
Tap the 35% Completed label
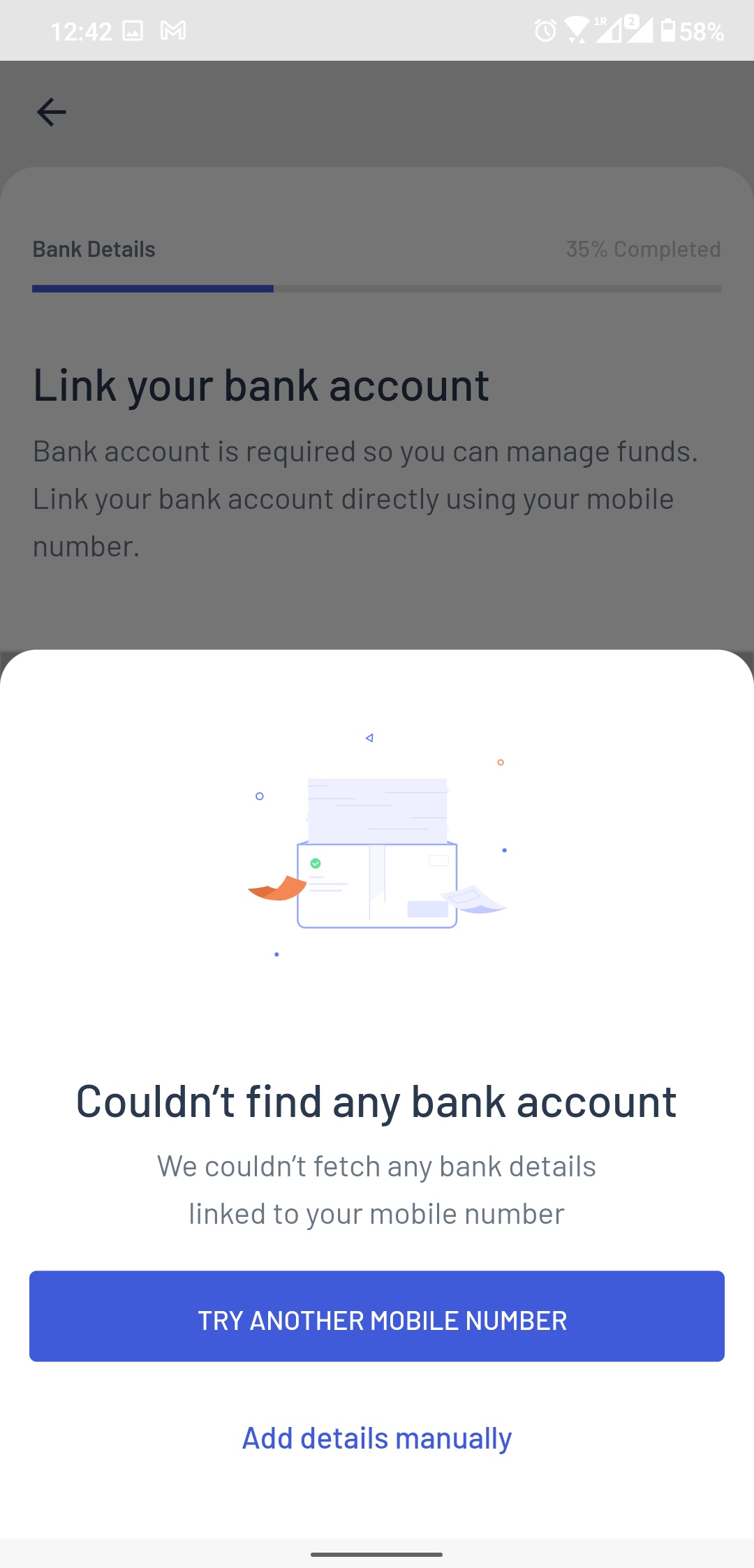643,249
